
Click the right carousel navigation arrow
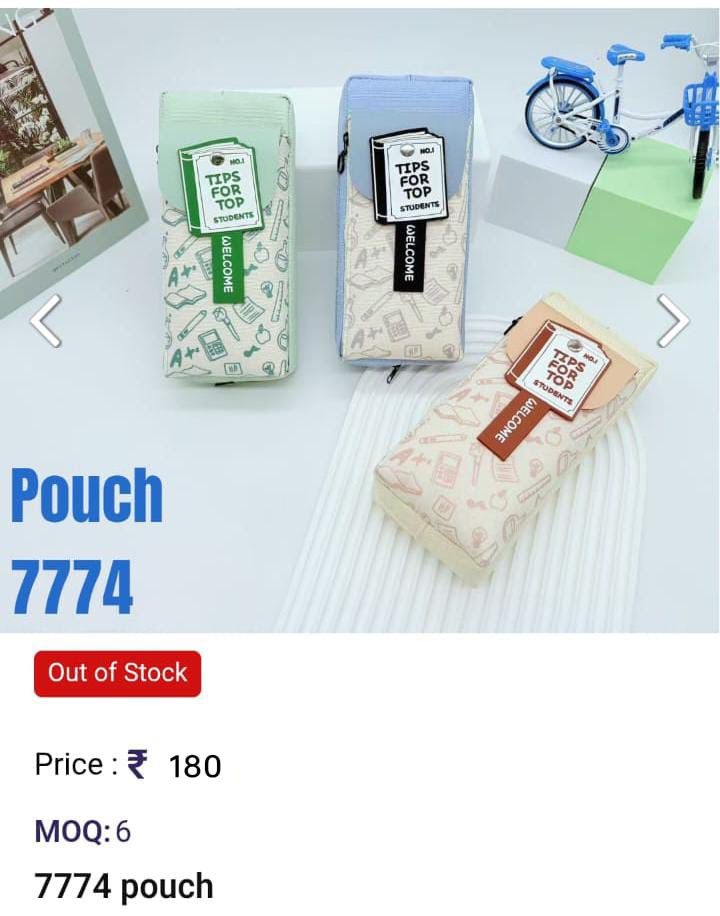click(x=676, y=318)
